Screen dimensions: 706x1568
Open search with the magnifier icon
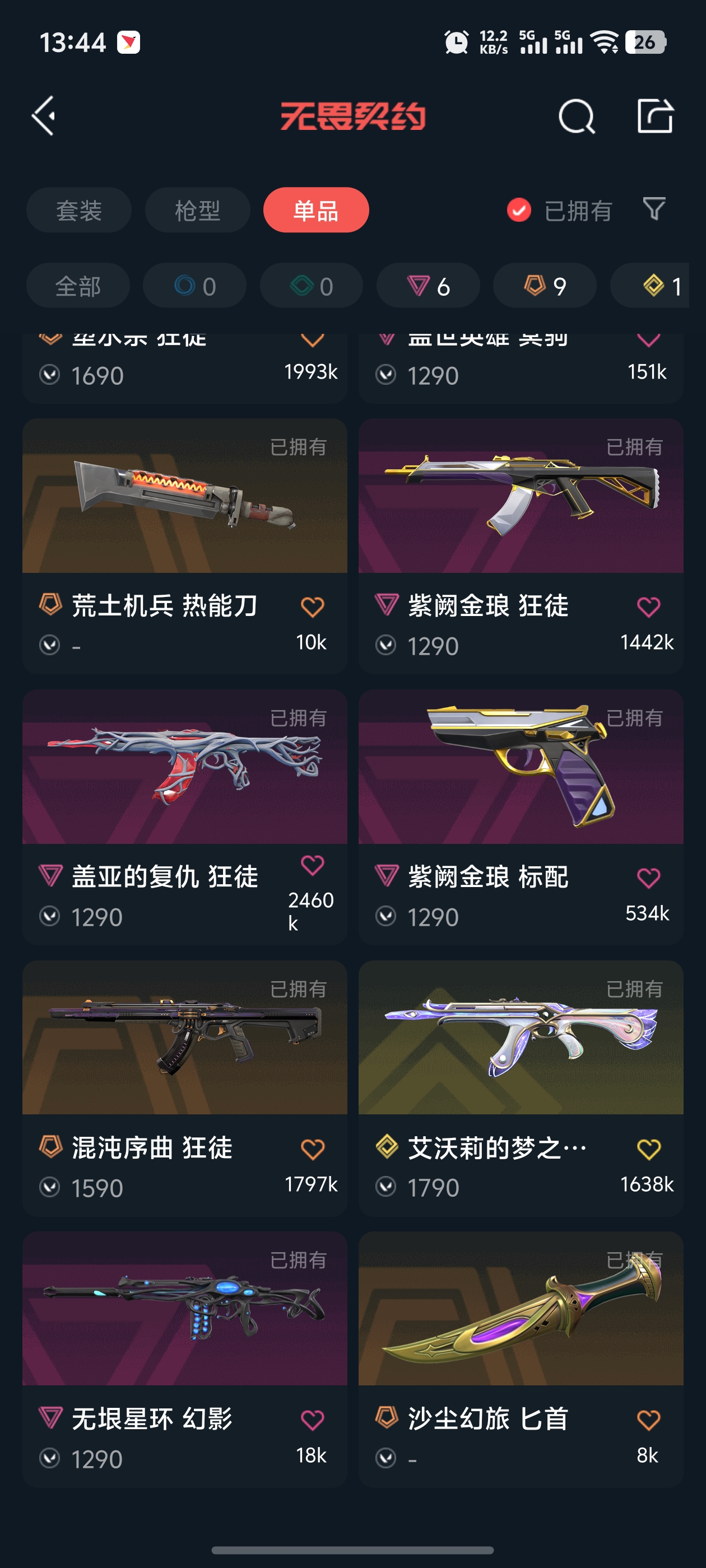pyautogui.click(x=575, y=116)
